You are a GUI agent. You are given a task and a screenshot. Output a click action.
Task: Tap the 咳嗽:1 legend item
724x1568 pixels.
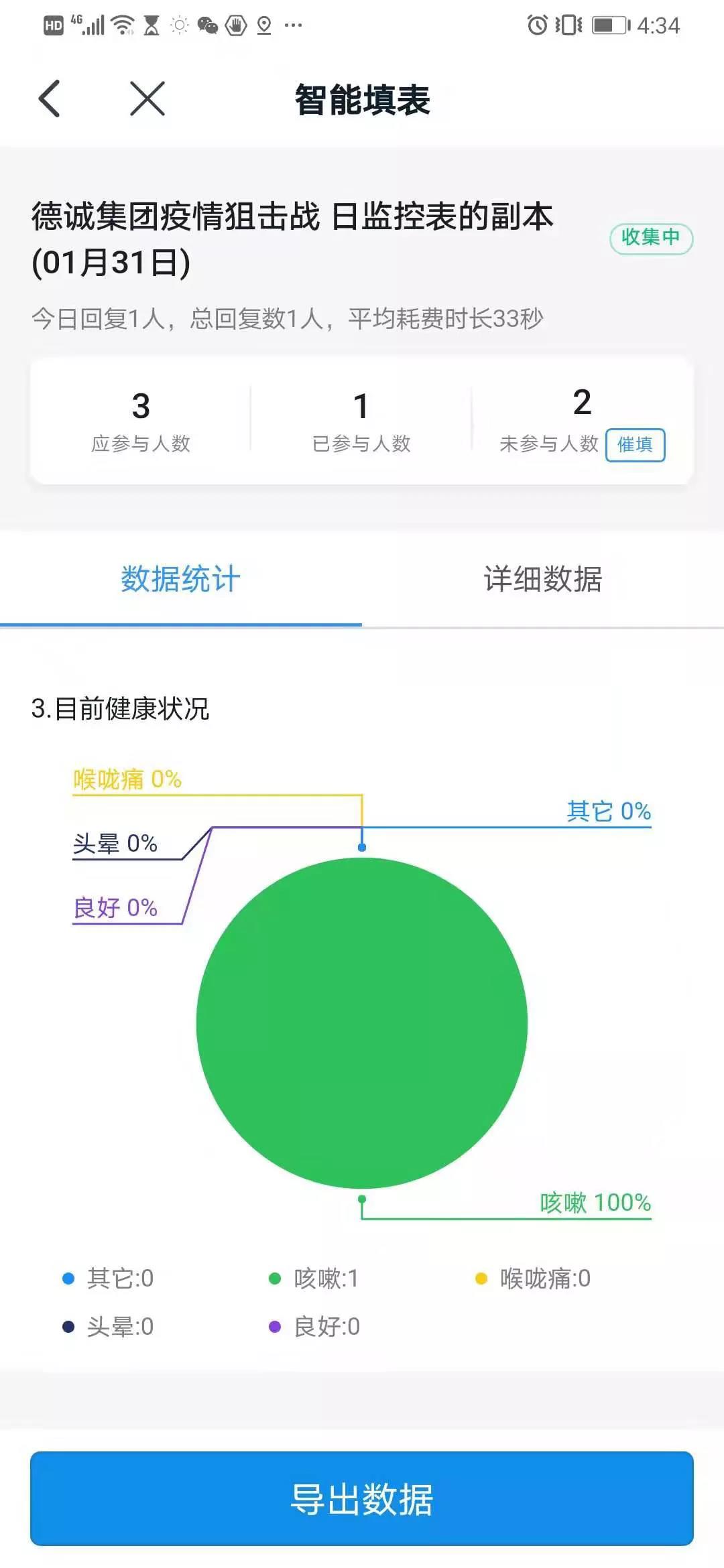[314, 1279]
